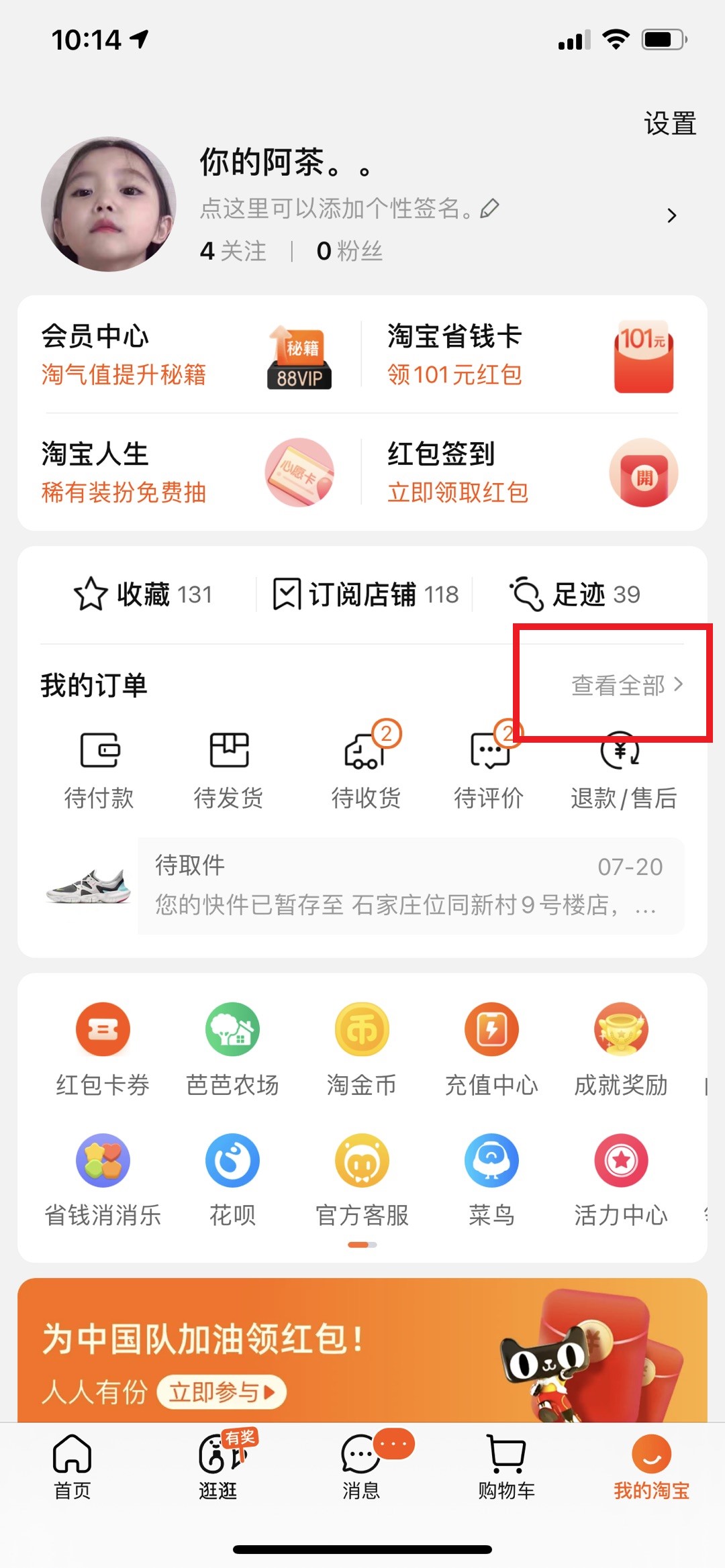Tap 立即参与 on the red packet banner
The width and height of the screenshot is (725, 1568).
click(x=222, y=1392)
